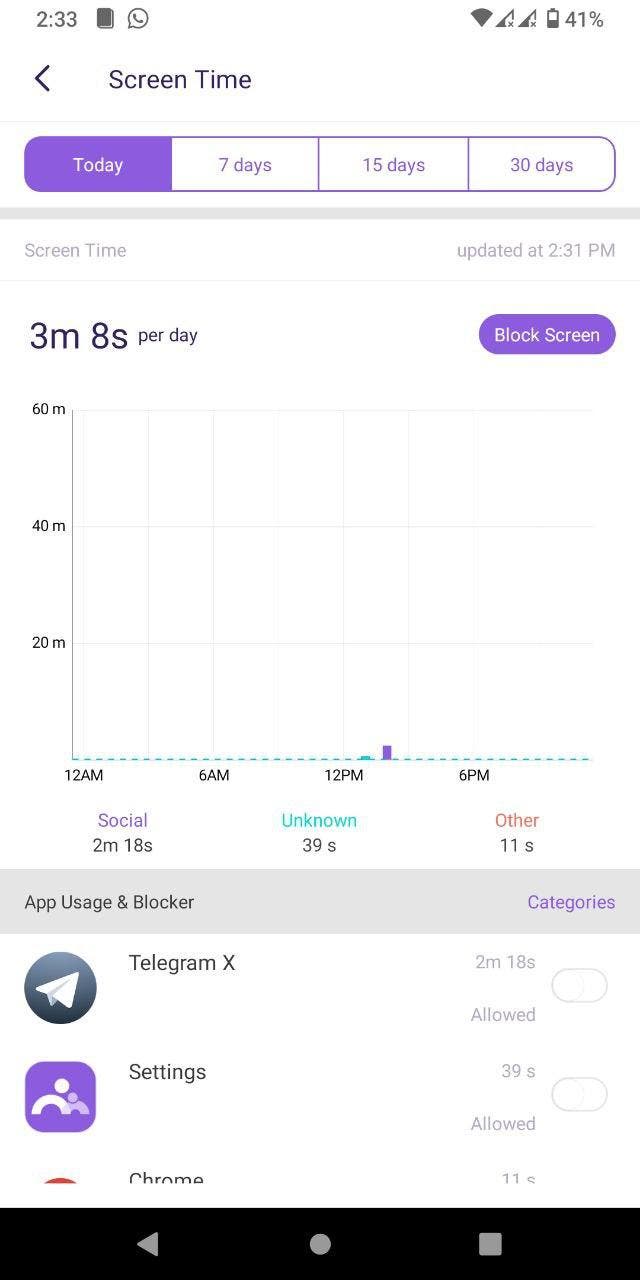Viewport: 640px width, 1280px height.
Task: Switch to the 15 days view
Action: coord(393,164)
